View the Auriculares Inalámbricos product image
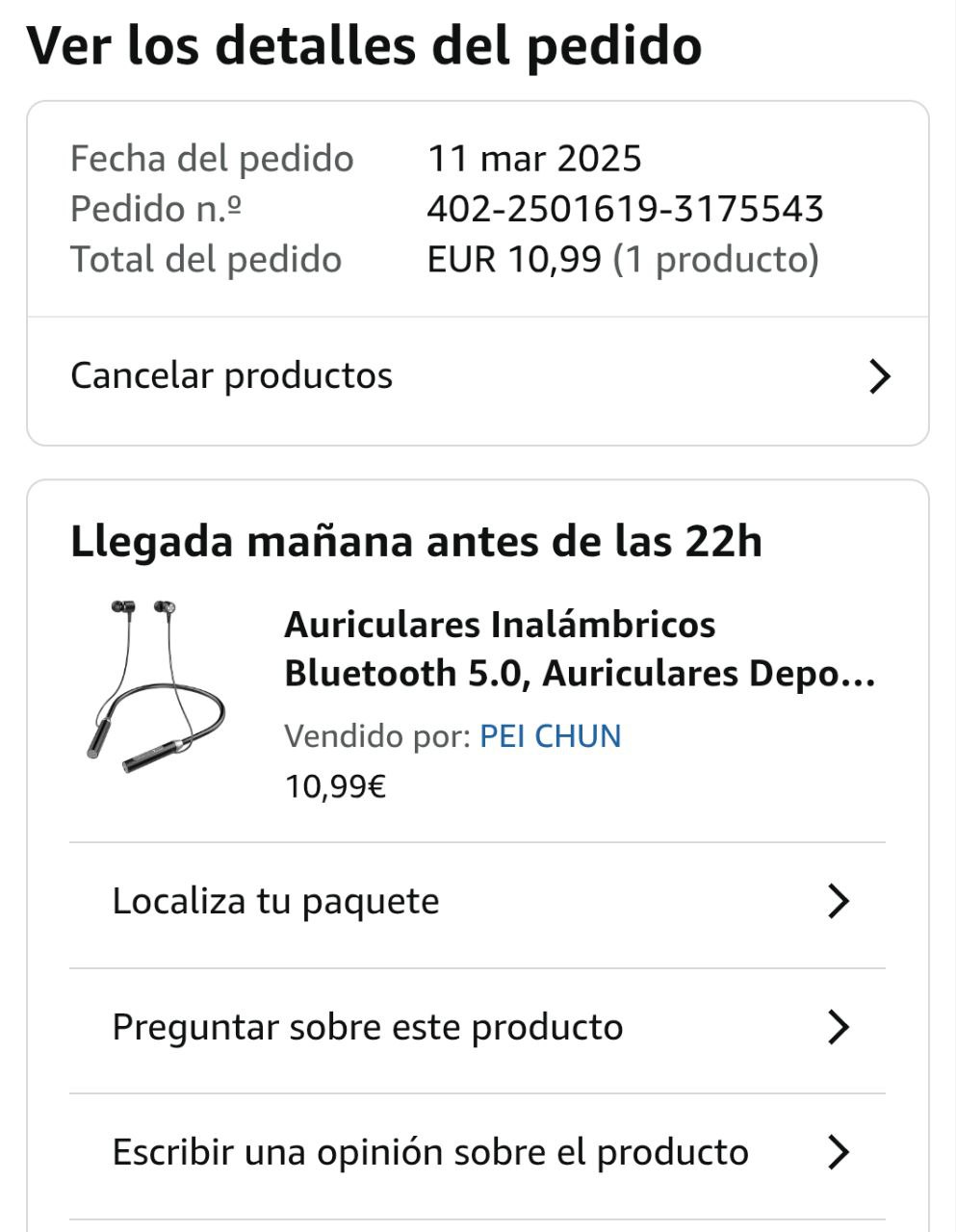The height and width of the screenshot is (1232, 956). coord(156,685)
